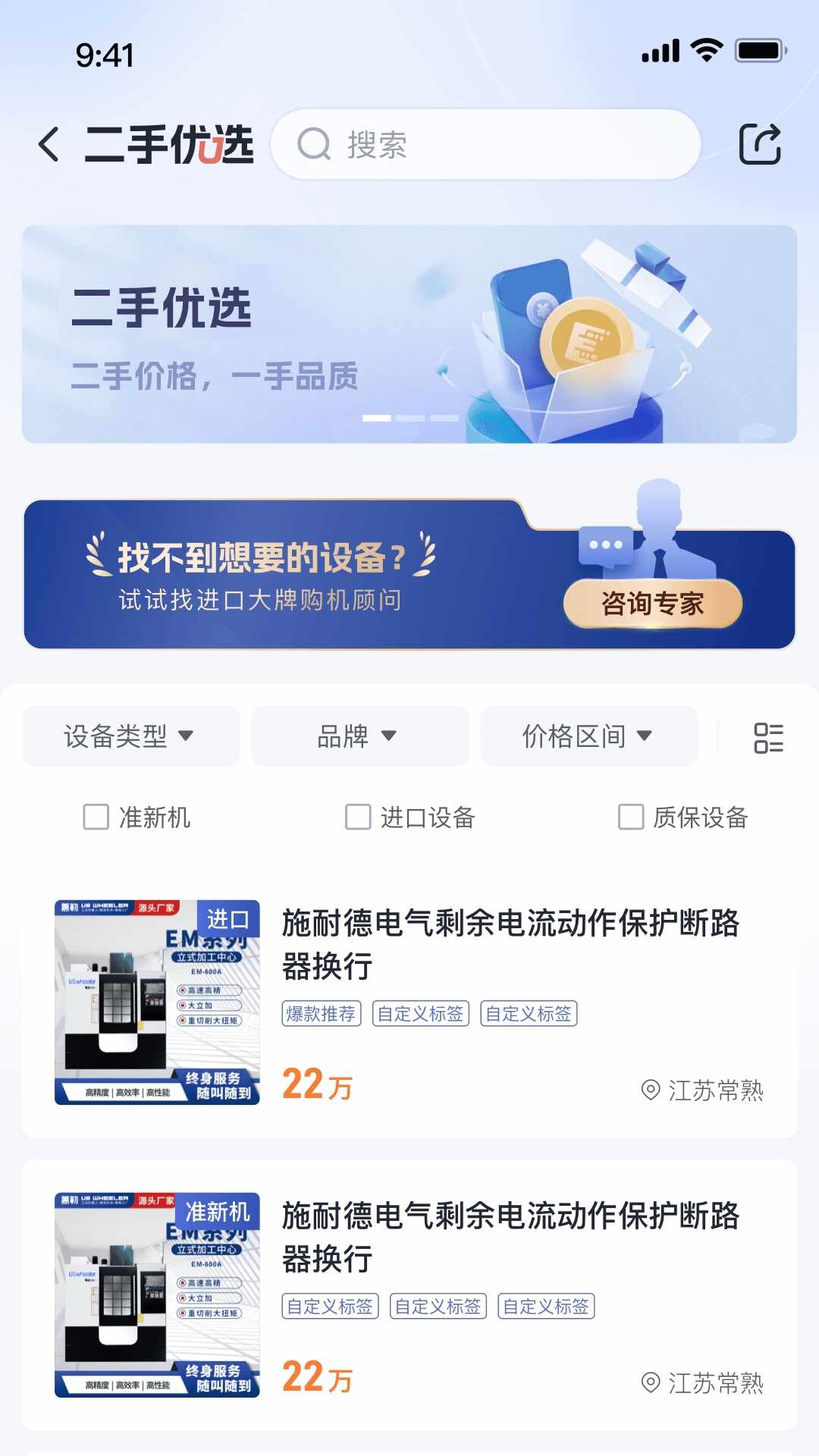This screenshot has width=819, height=1456.
Task: Tap the Wi-Fi icon in status bar
Action: click(705, 49)
